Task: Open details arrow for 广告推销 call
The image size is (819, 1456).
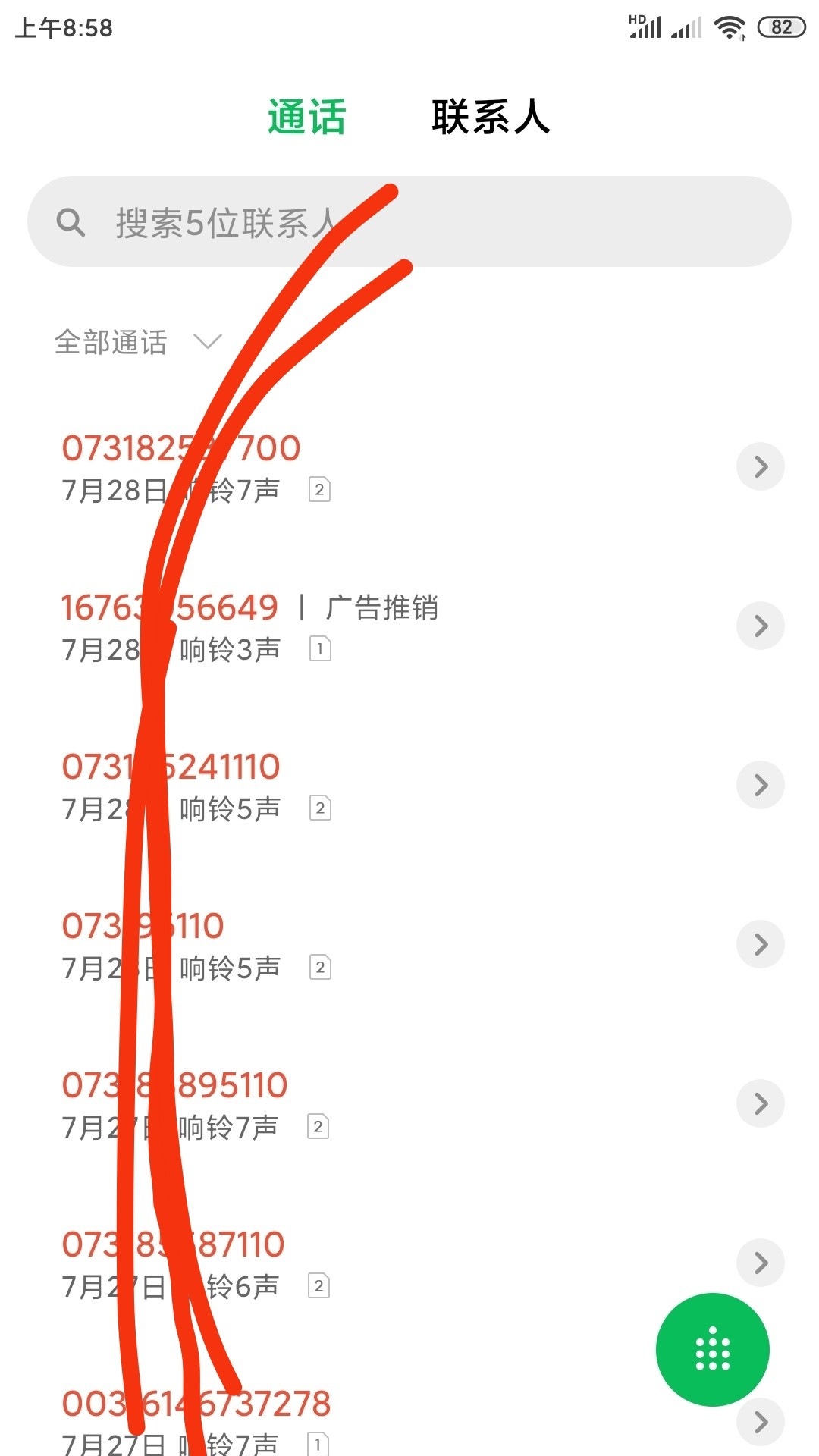Action: click(x=761, y=626)
